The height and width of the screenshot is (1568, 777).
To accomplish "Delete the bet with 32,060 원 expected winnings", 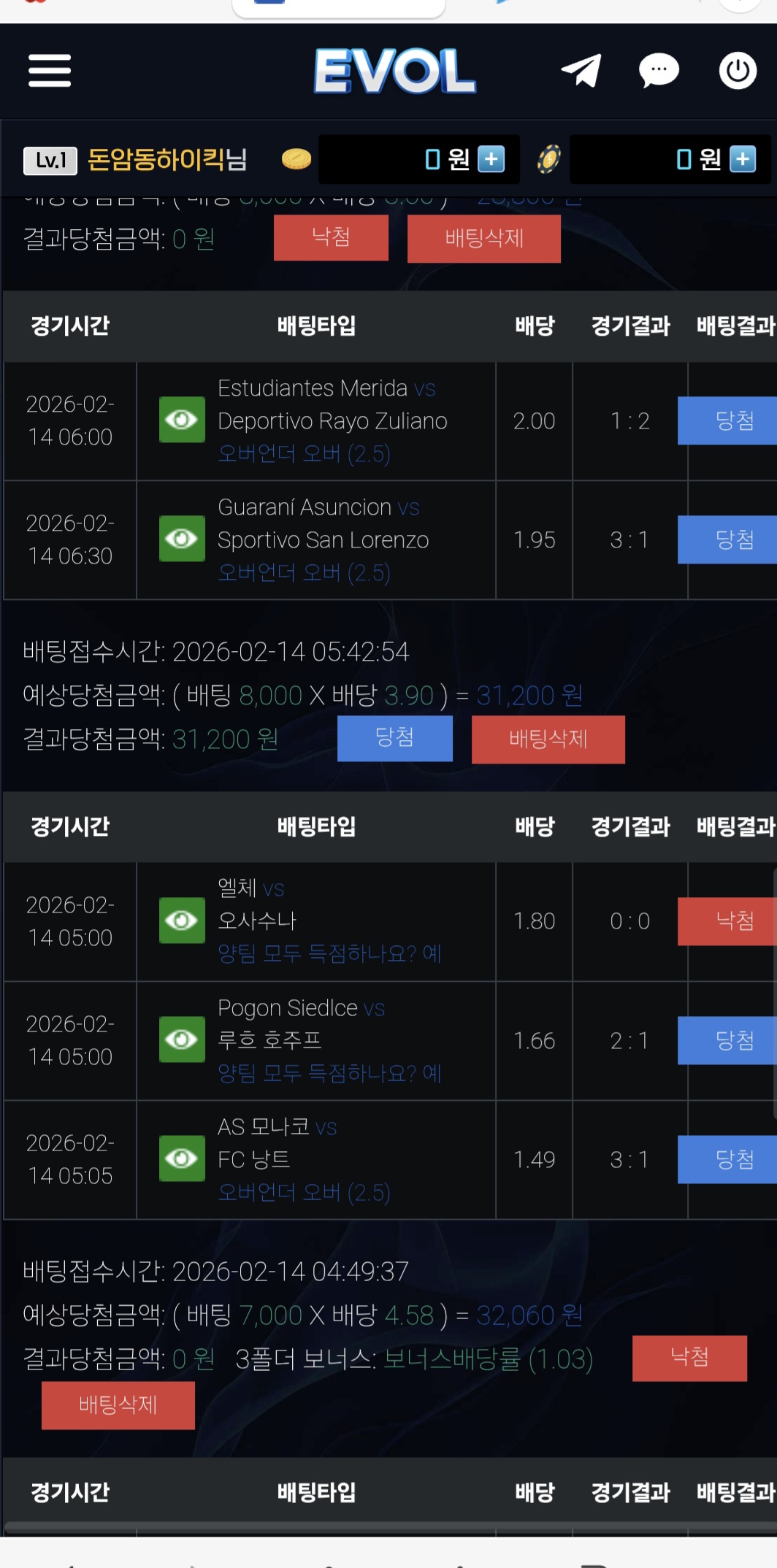I will point(118,1405).
